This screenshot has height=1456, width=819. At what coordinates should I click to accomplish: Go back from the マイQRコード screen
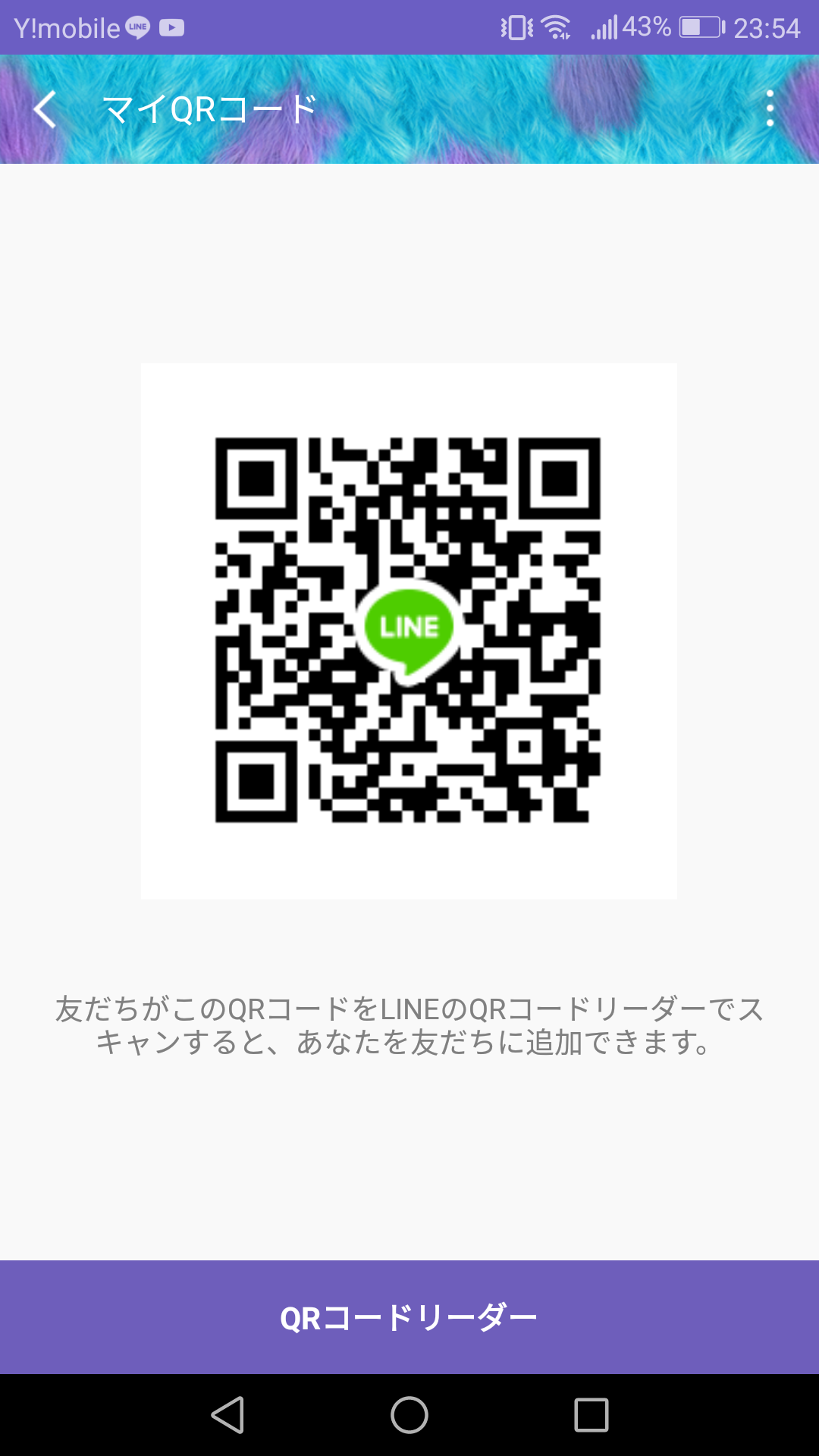click(x=45, y=109)
